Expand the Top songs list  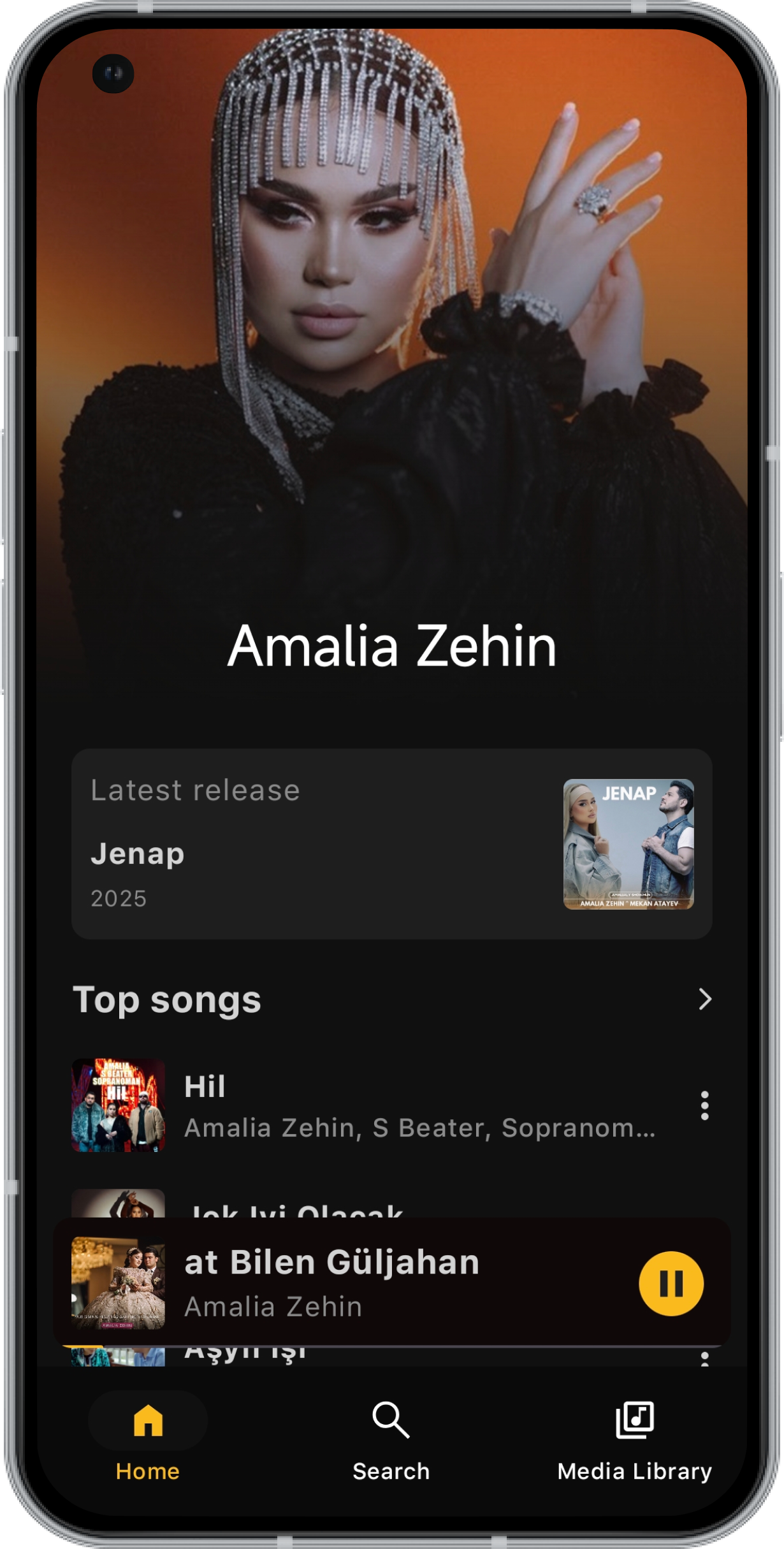pyautogui.click(x=704, y=999)
